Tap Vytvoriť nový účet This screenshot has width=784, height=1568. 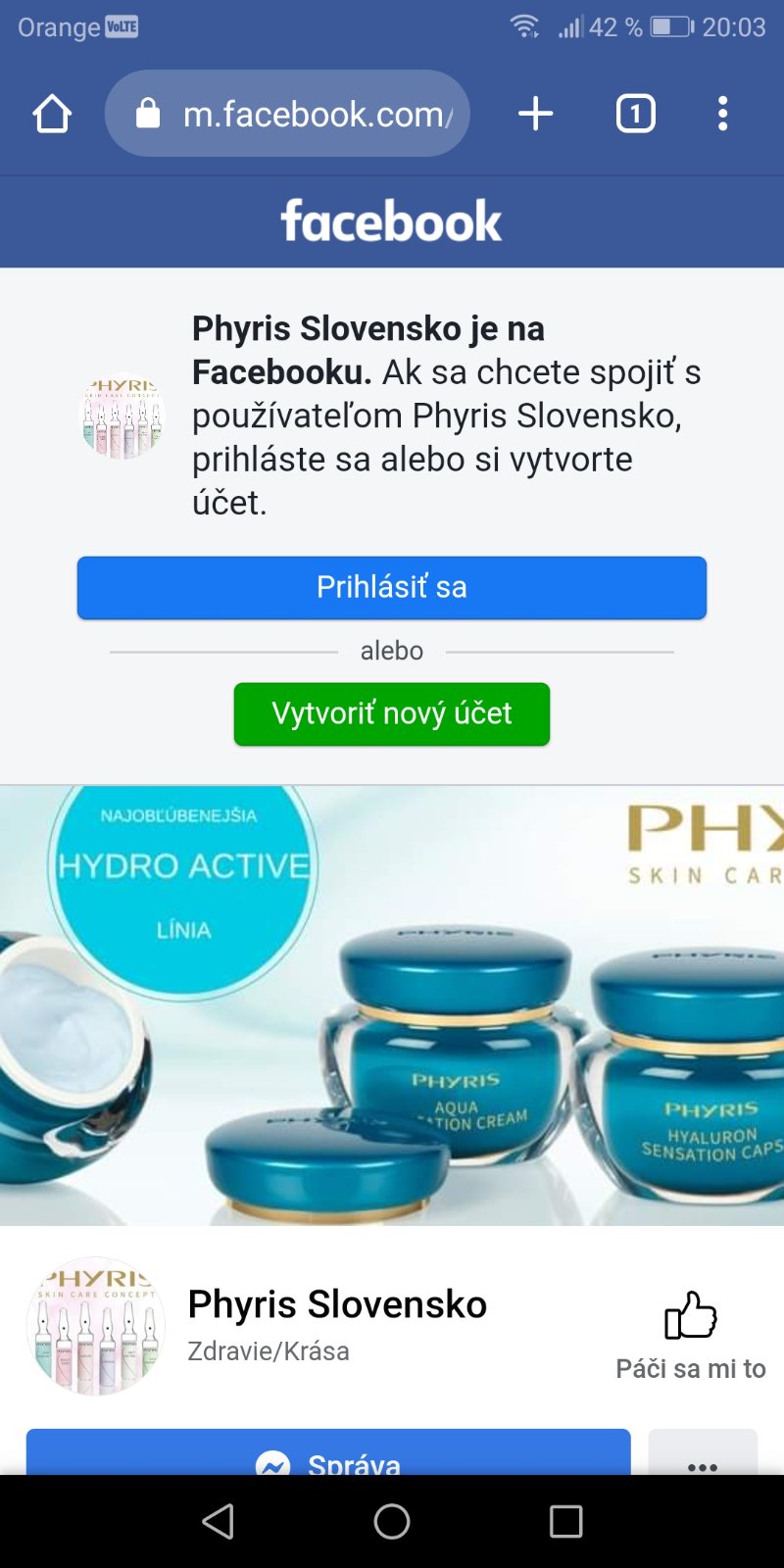[392, 713]
